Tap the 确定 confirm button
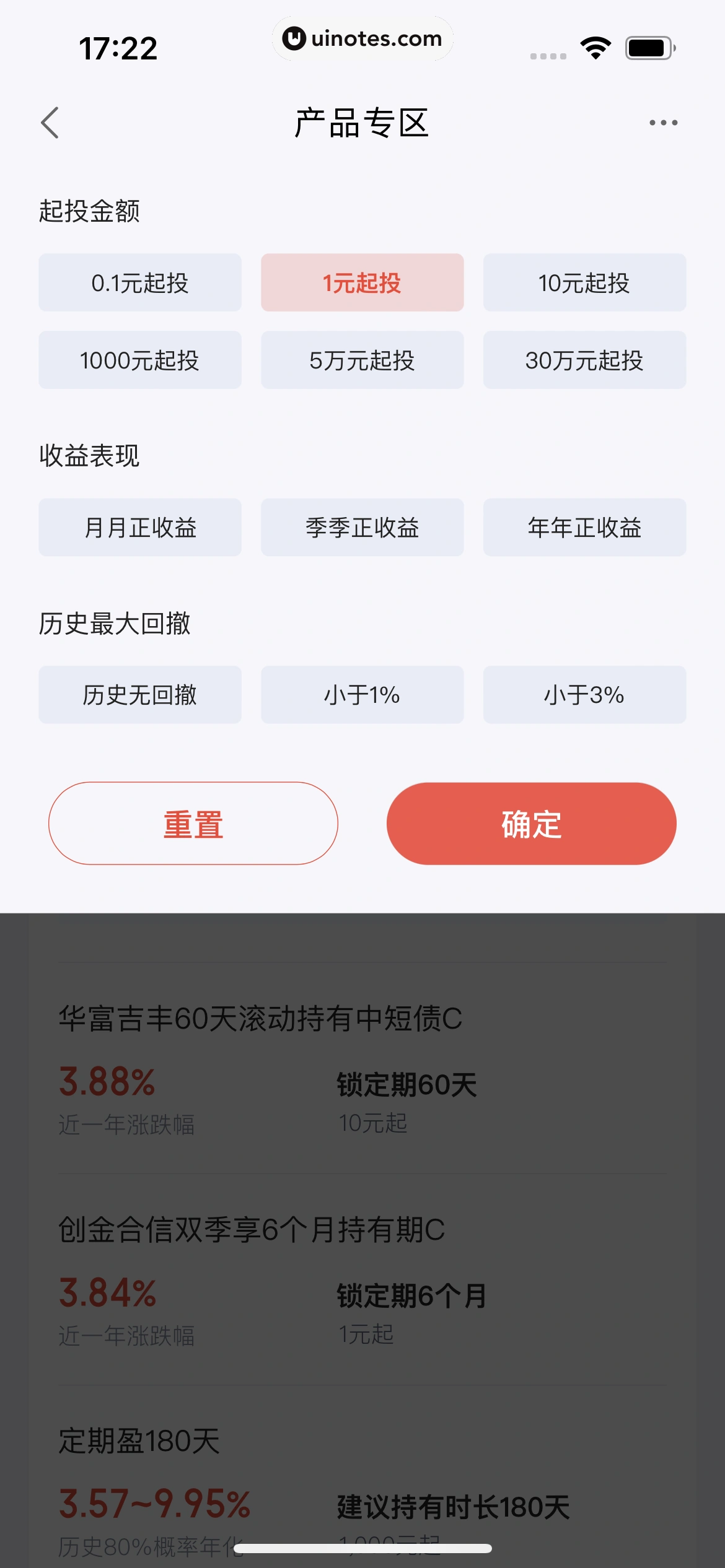 tap(531, 823)
